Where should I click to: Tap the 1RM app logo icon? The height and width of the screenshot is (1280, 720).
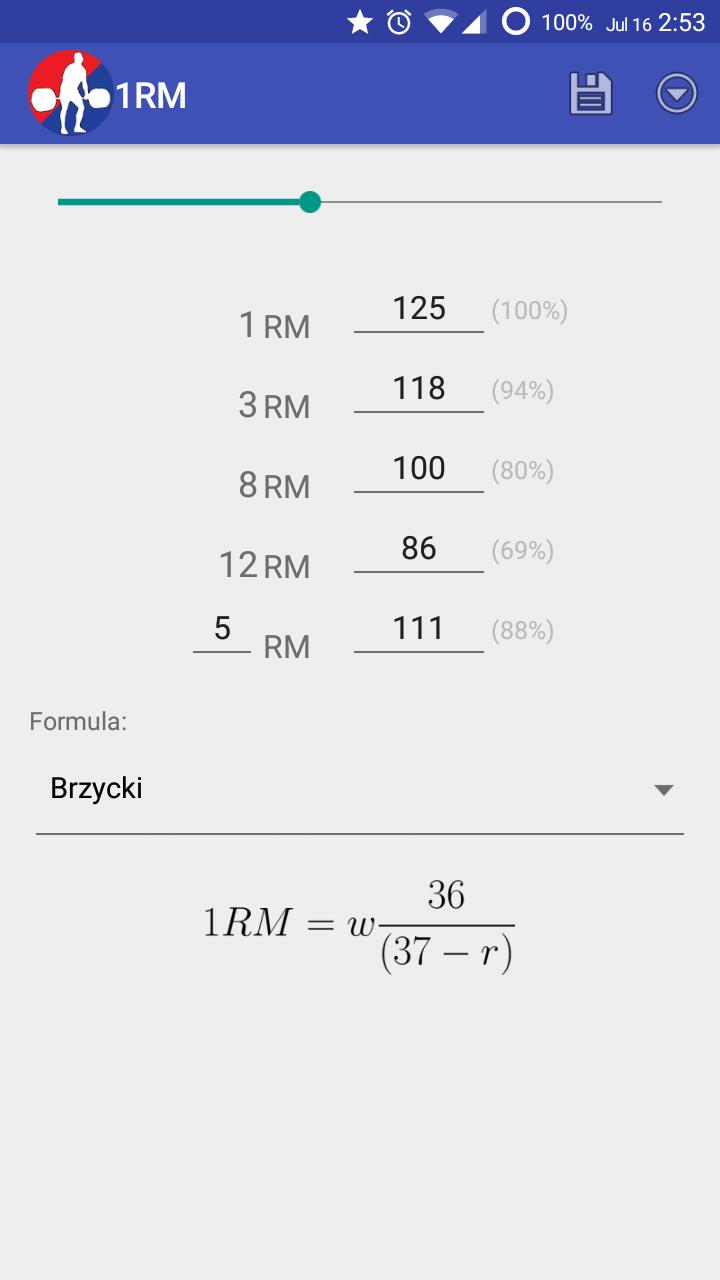(x=70, y=92)
